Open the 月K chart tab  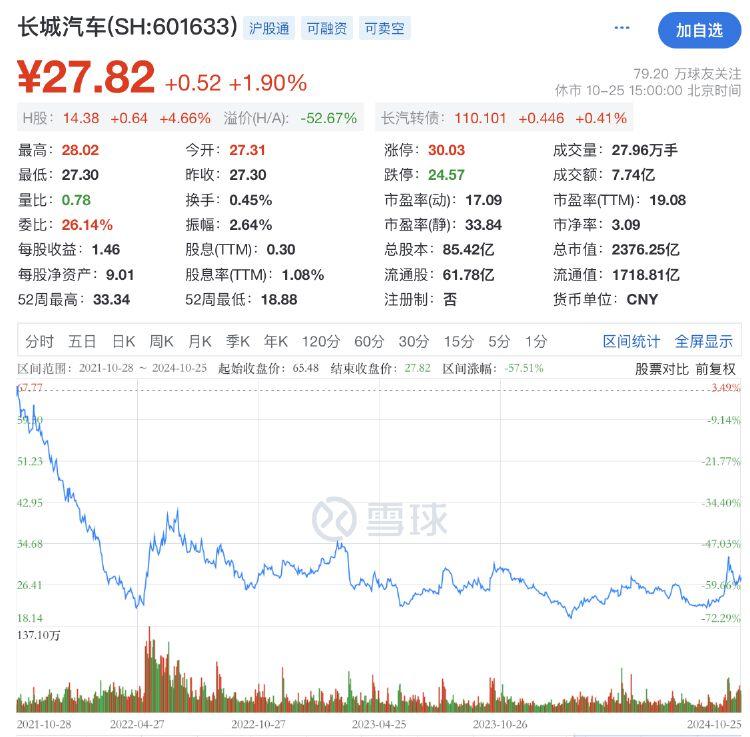tap(201, 341)
